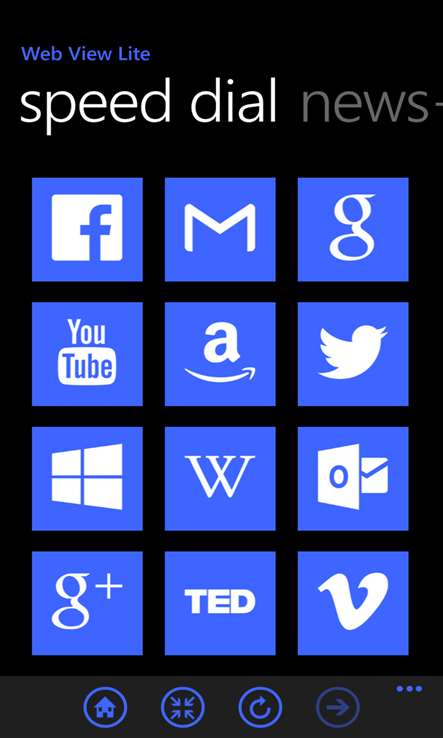Image resolution: width=443 pixels, height=738 pixels.
Task: Tap the forward arrow button
Action: [x=338, y=708]
